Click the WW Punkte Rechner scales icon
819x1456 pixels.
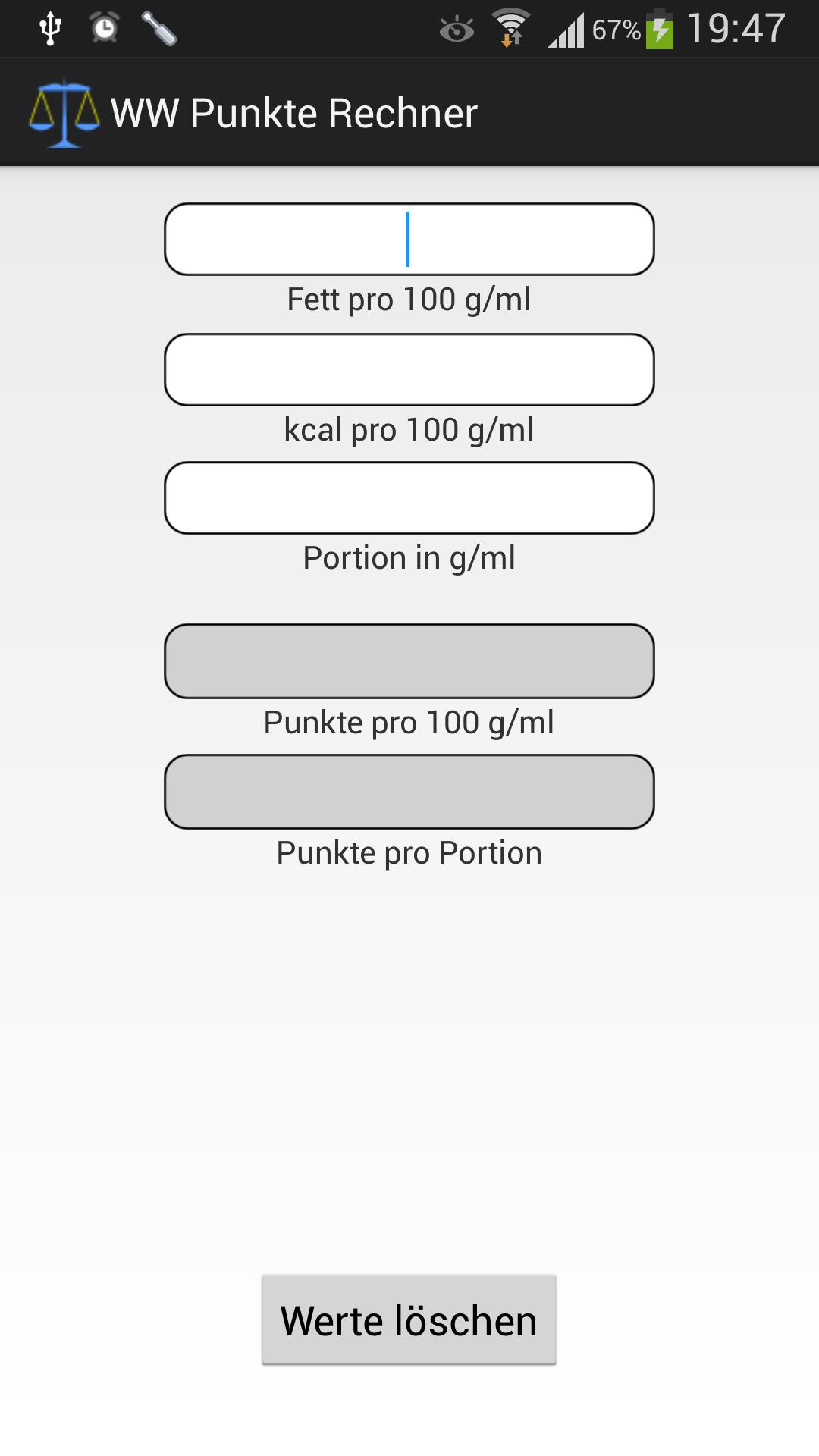coord(64,112)
